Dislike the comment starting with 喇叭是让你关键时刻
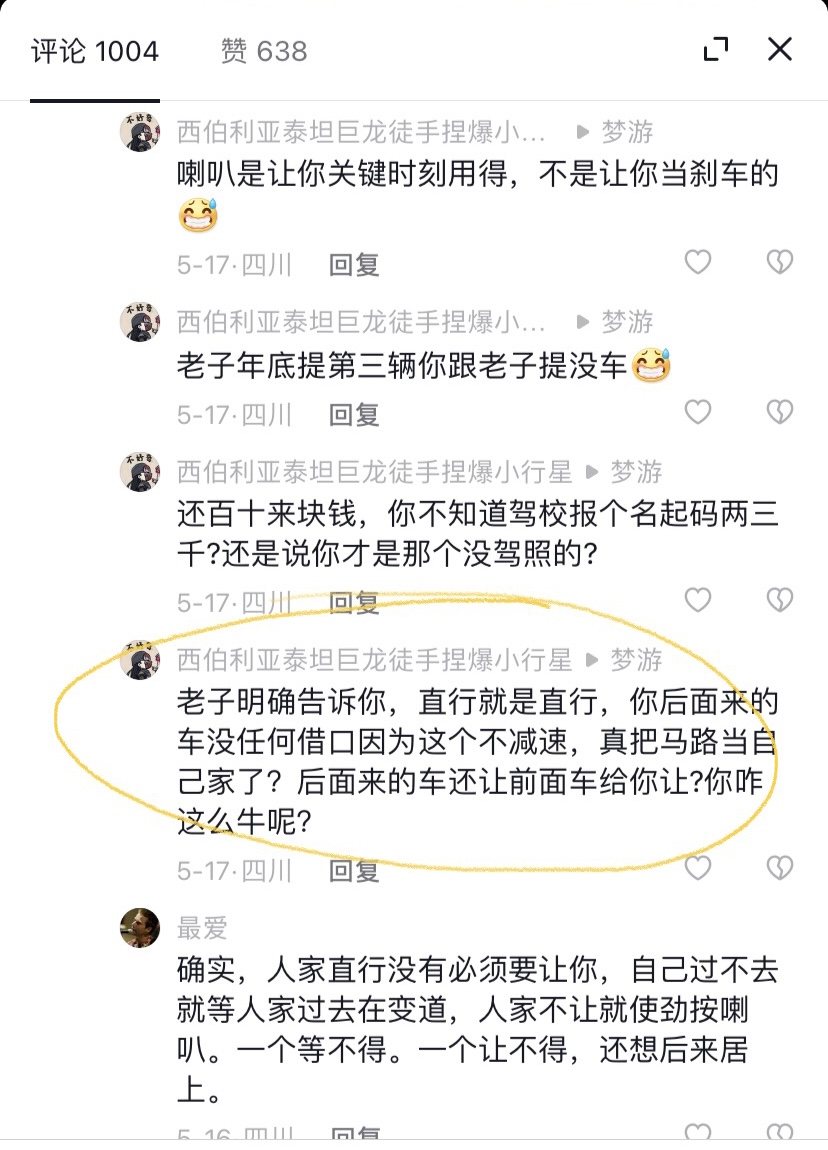The width and height of the screenshot is (828, 1150). click(x=779, y=263)
